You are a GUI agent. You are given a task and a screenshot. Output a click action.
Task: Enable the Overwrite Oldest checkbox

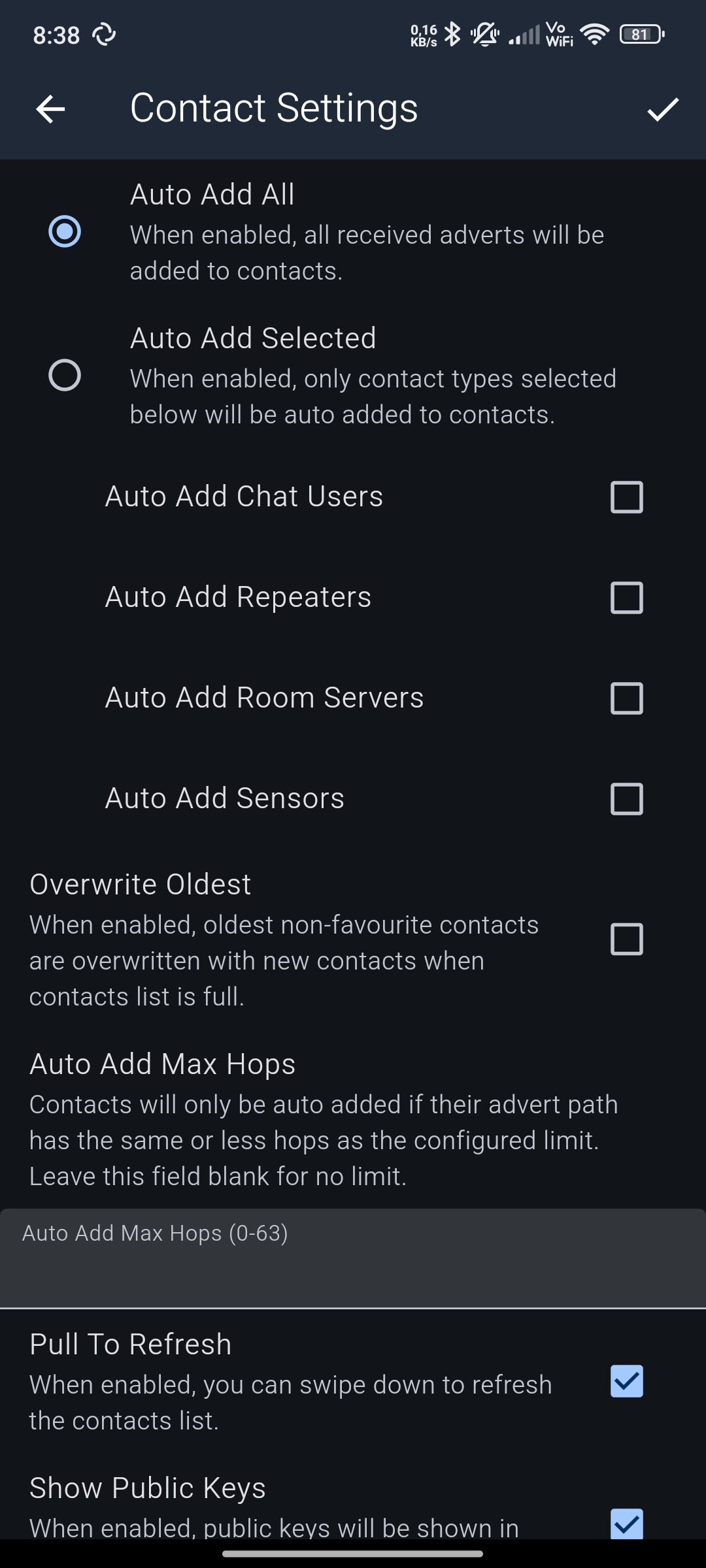tap(626, 939)
